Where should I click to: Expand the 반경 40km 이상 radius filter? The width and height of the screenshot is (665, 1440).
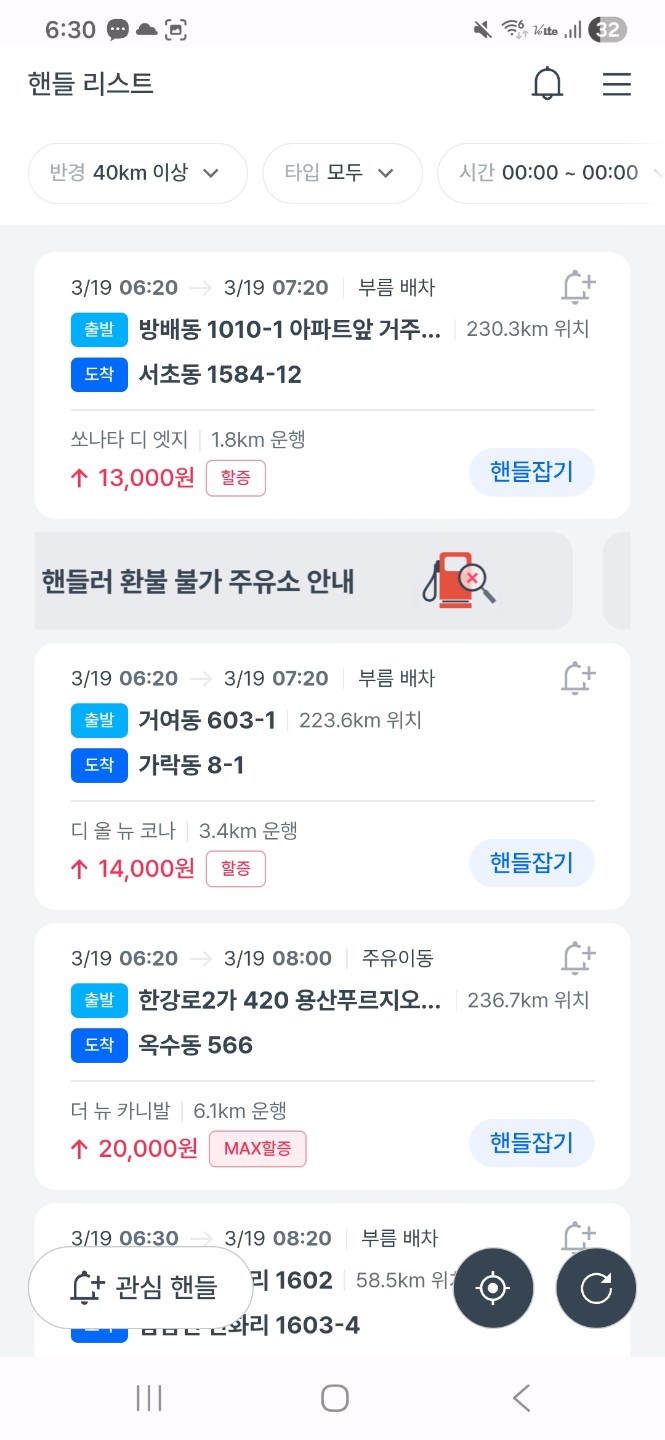pos(137,173)
